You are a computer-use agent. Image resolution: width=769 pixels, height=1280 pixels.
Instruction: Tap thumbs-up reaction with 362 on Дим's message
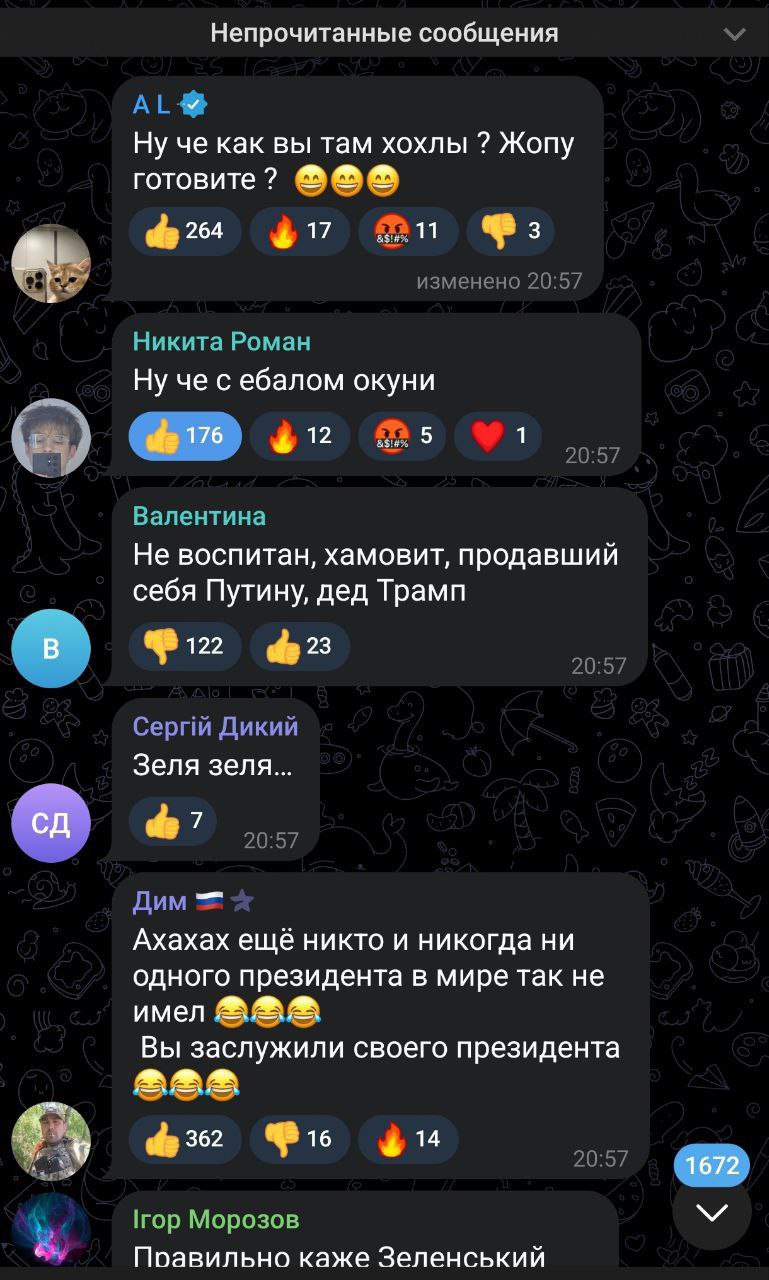[x=184, y=1139]
